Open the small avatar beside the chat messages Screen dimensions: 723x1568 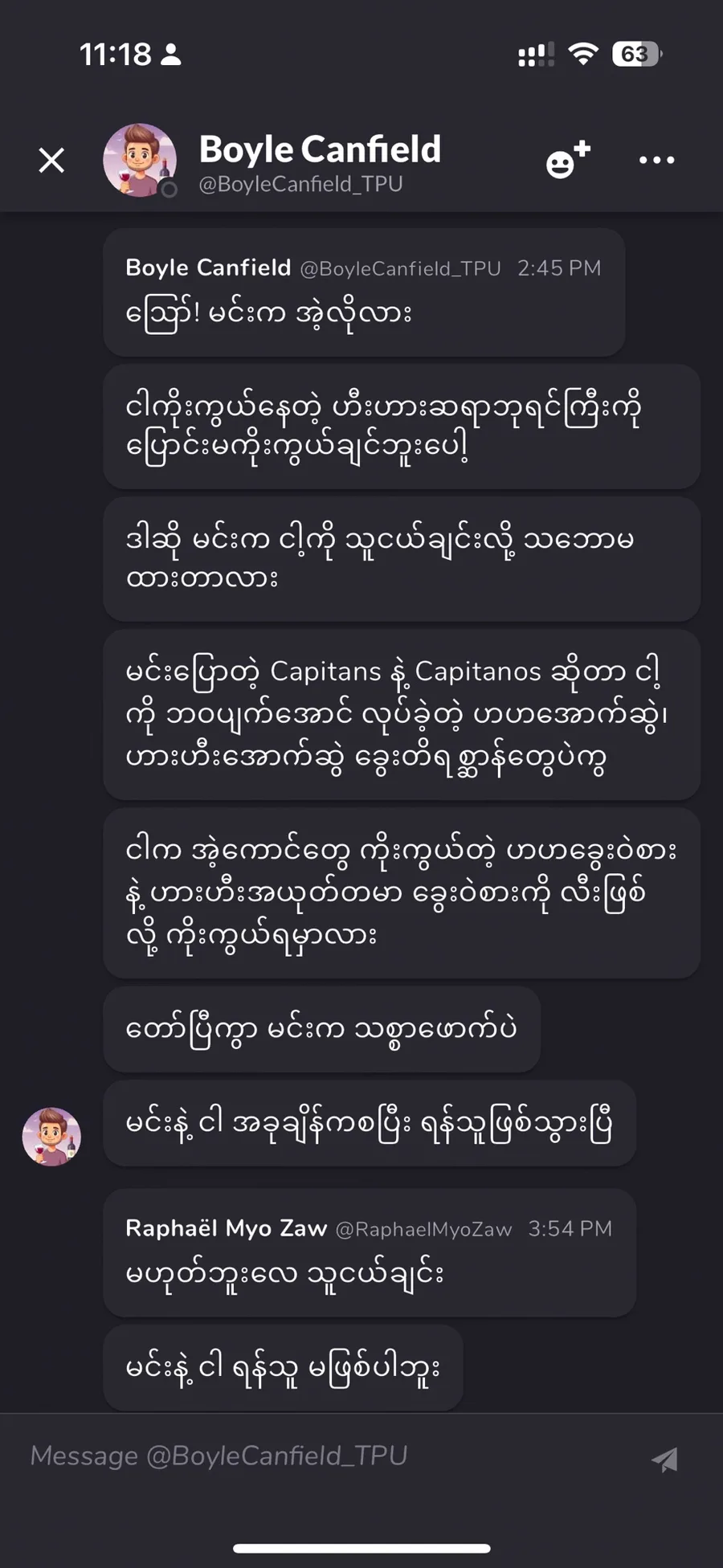(51, 1137)
